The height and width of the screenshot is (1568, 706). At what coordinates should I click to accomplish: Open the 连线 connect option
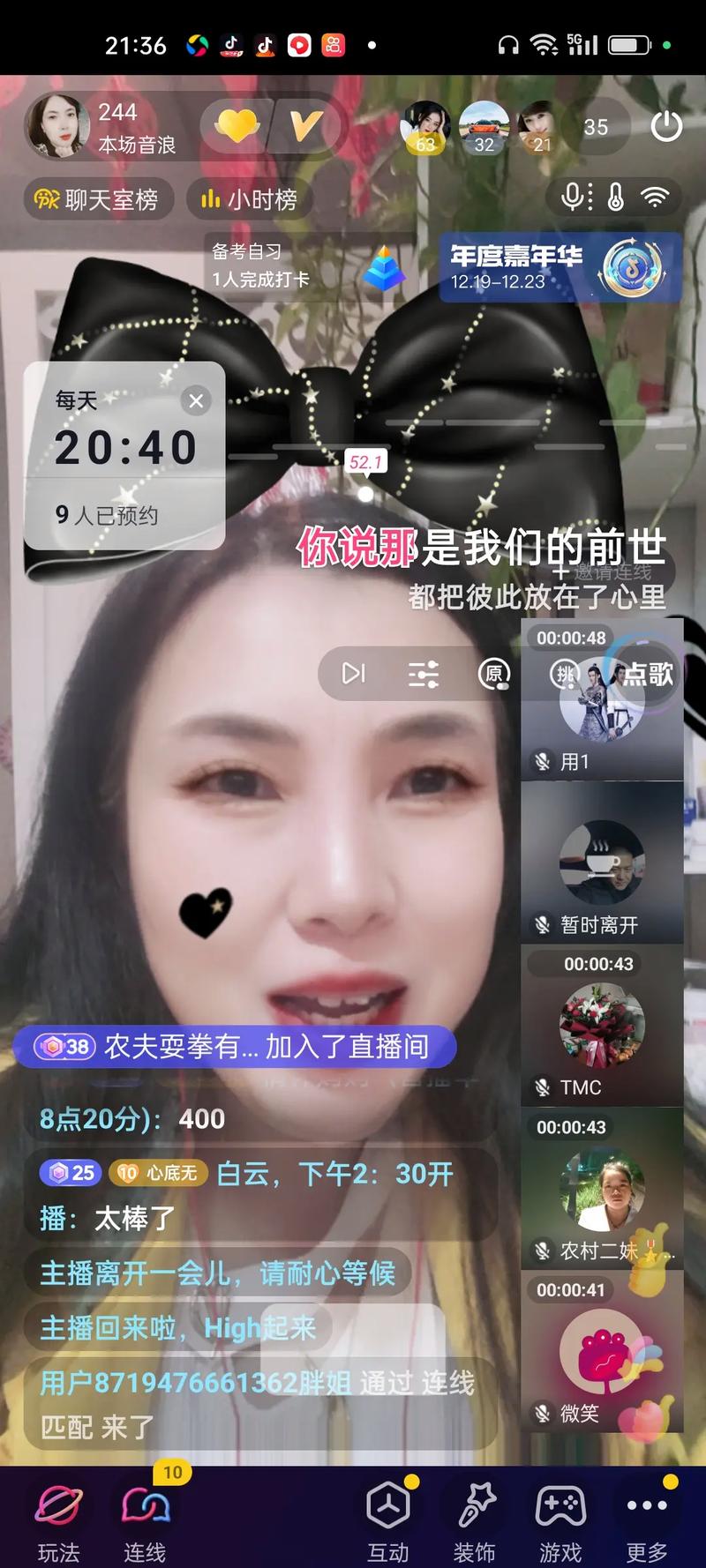[x=145, y=1519]
